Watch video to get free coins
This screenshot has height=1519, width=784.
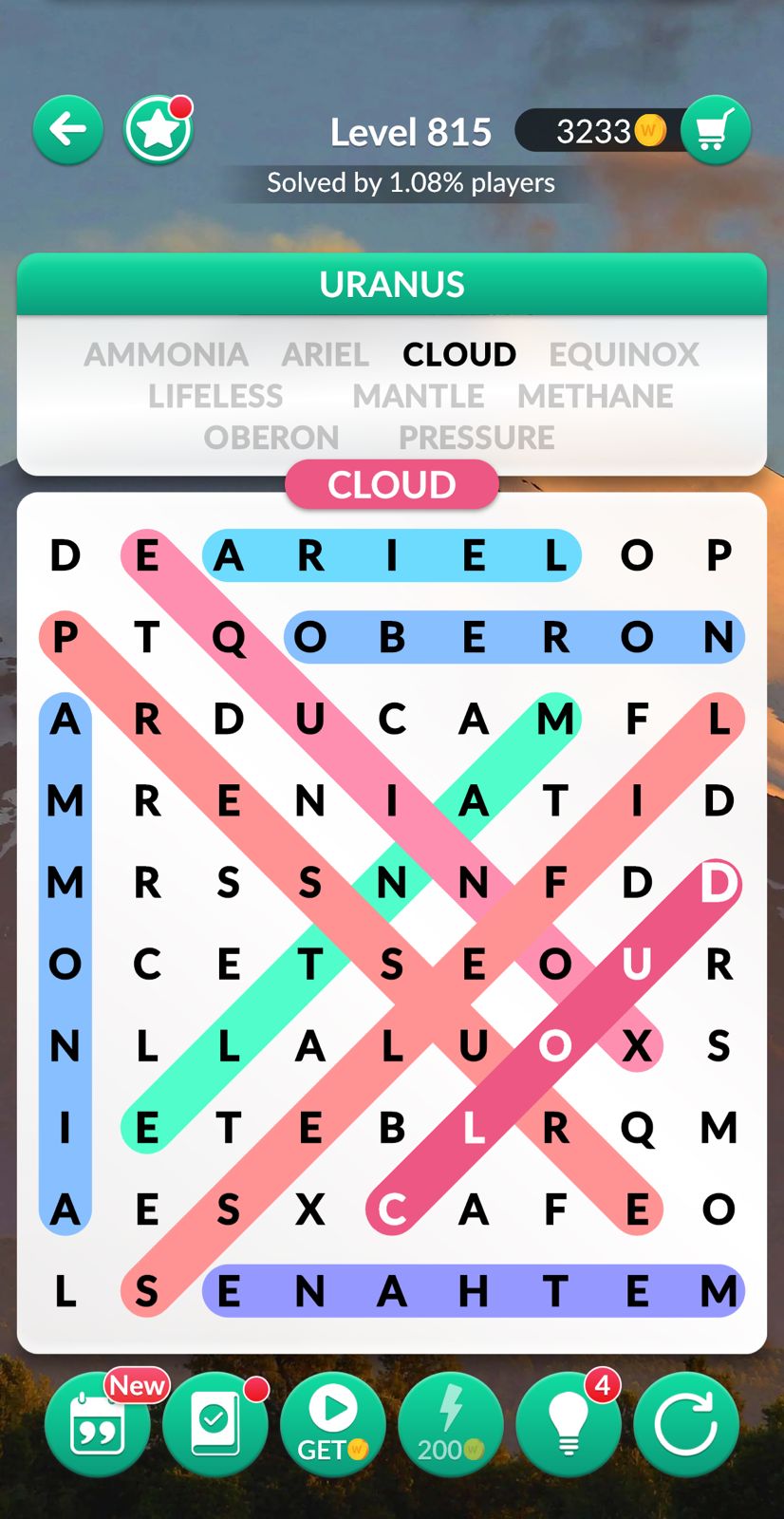click(x=332, y=1424)
